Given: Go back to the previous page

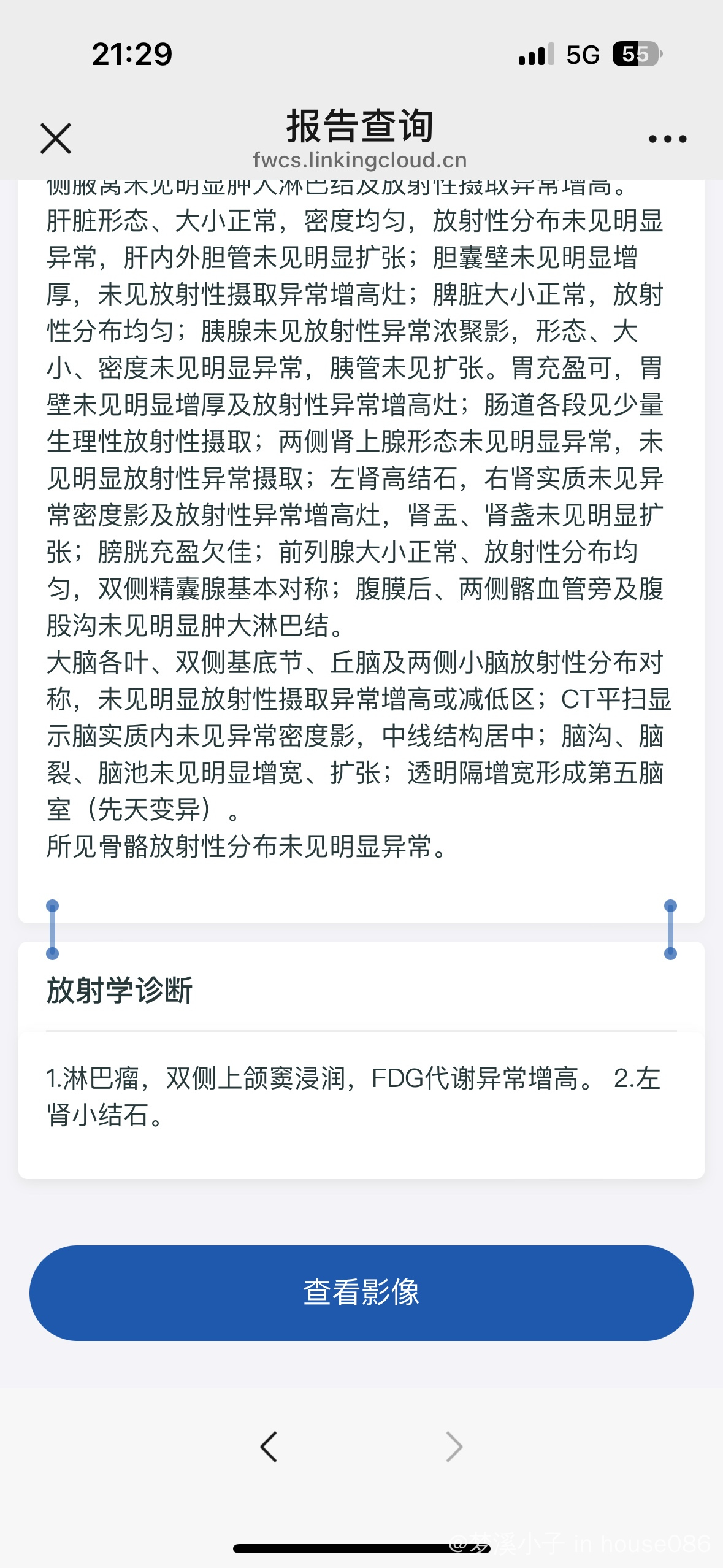Looking at the screenshot, I should coord(269,1447).
